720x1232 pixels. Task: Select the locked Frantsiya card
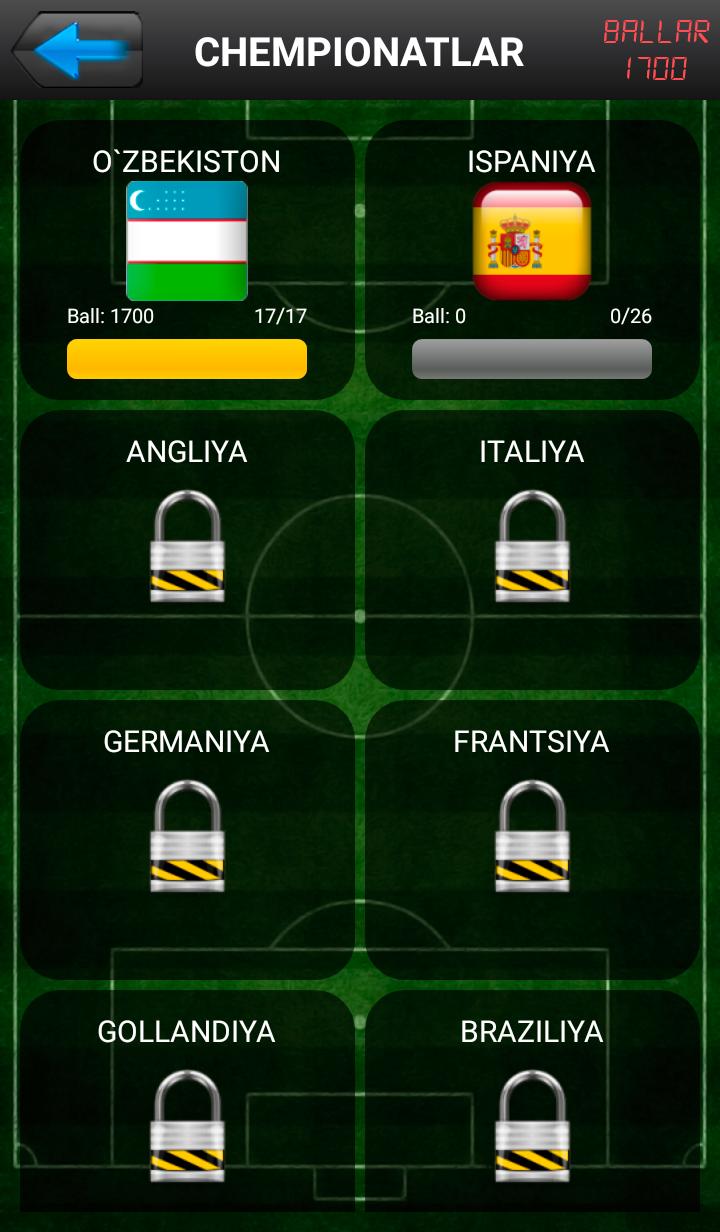click(532, 838)
